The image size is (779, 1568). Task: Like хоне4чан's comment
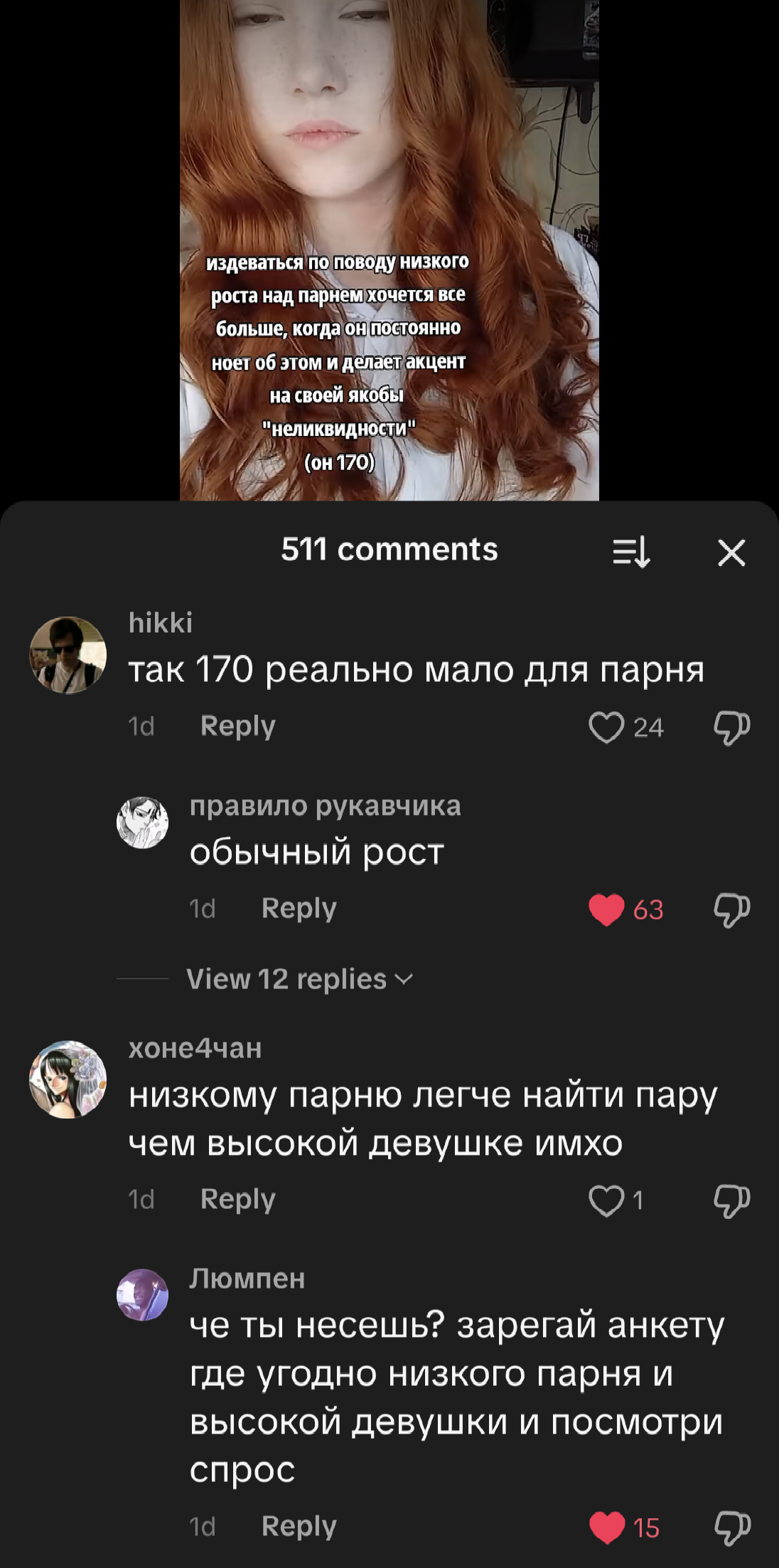click(x=606, y=1200)
